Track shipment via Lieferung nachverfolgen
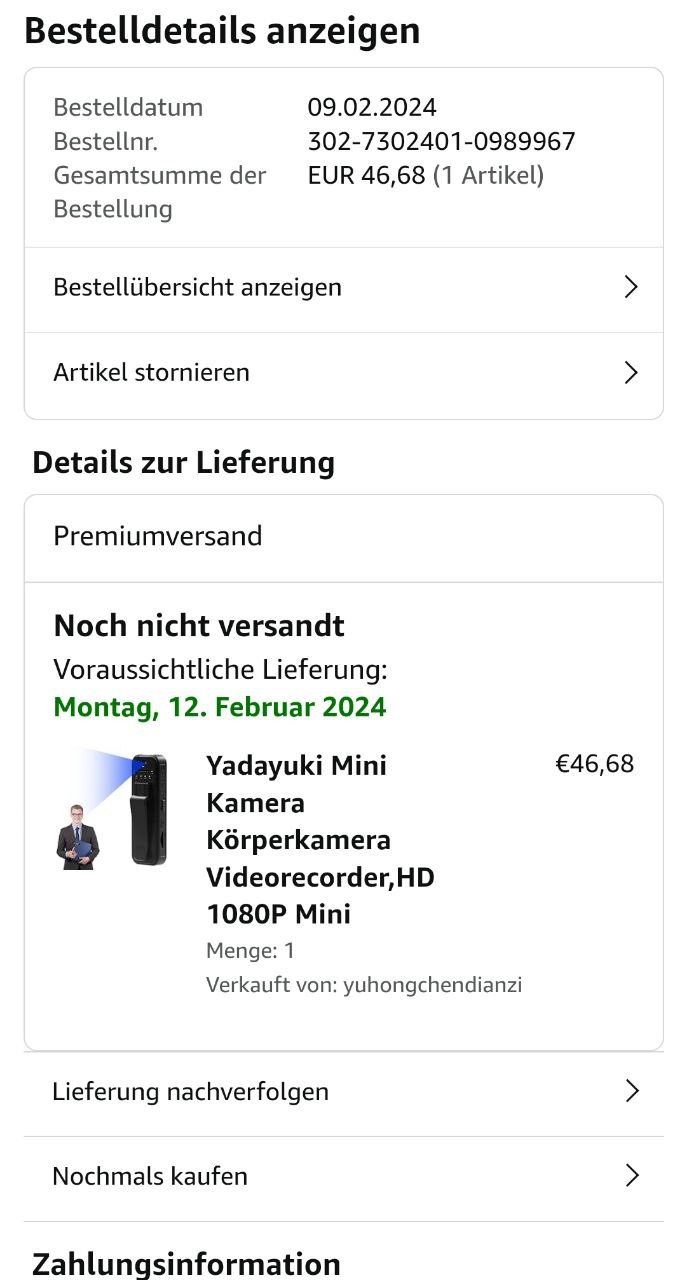This screenshot has width=686, height=1280. click(x=343, y=1091)
